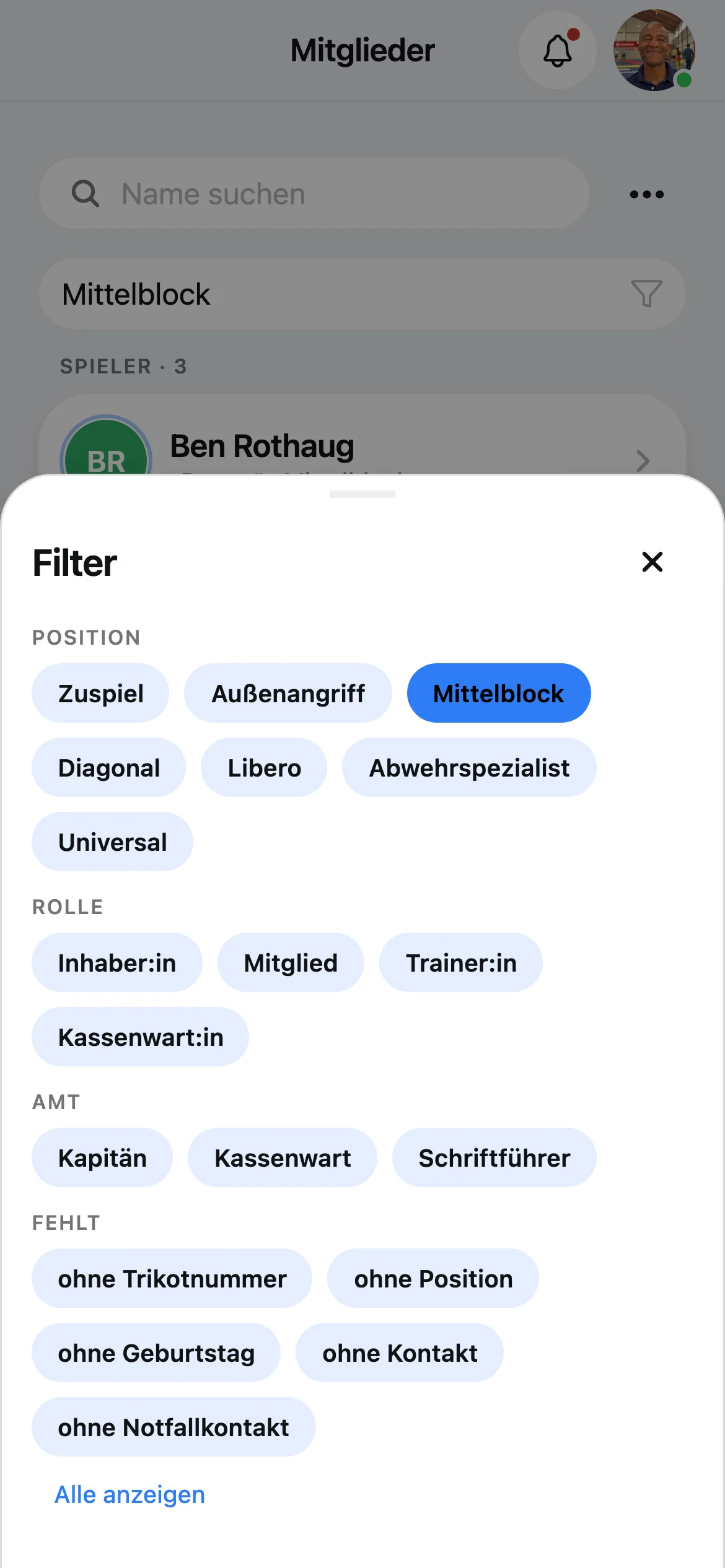
Task: Filter by Schriftführer
Action: [x=494, y=1157]
